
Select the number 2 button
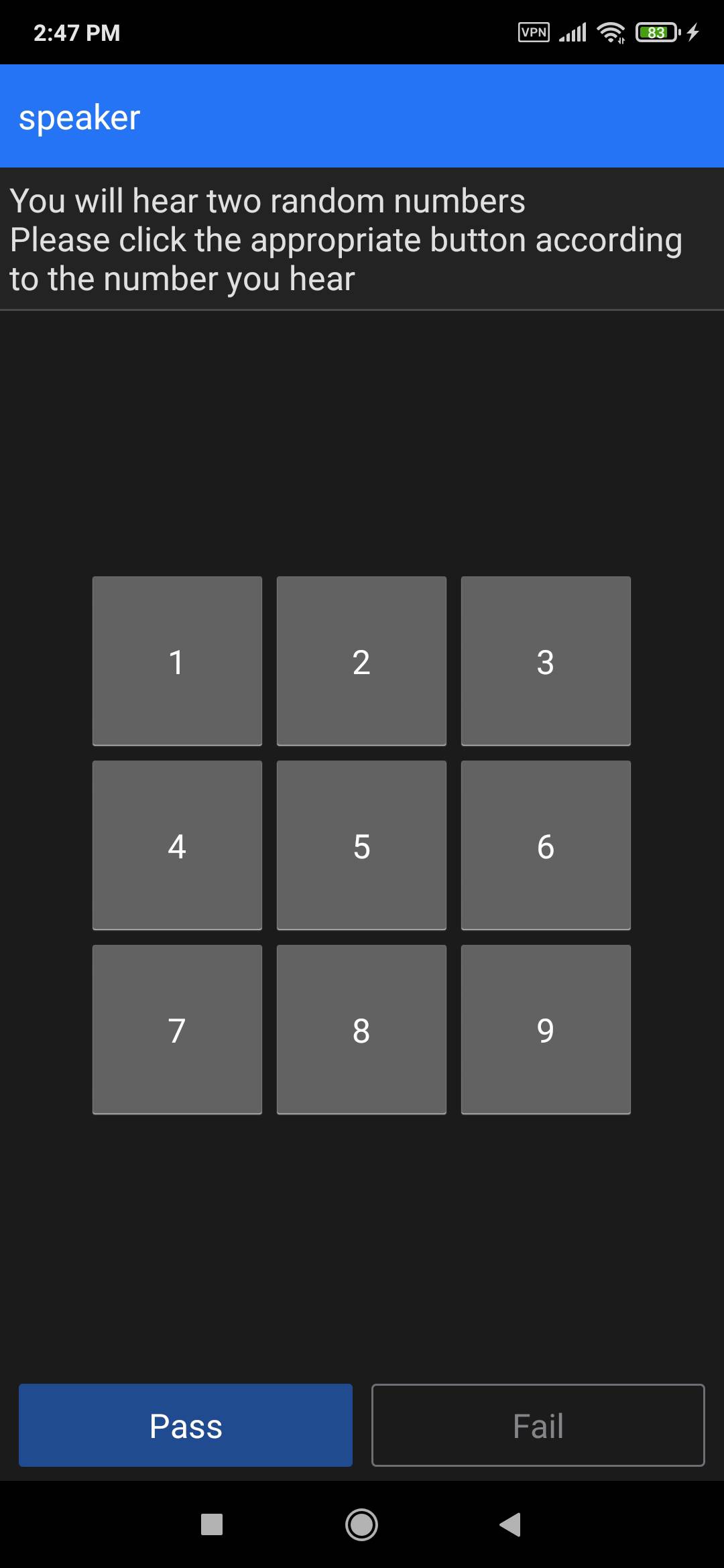(361, 661)
